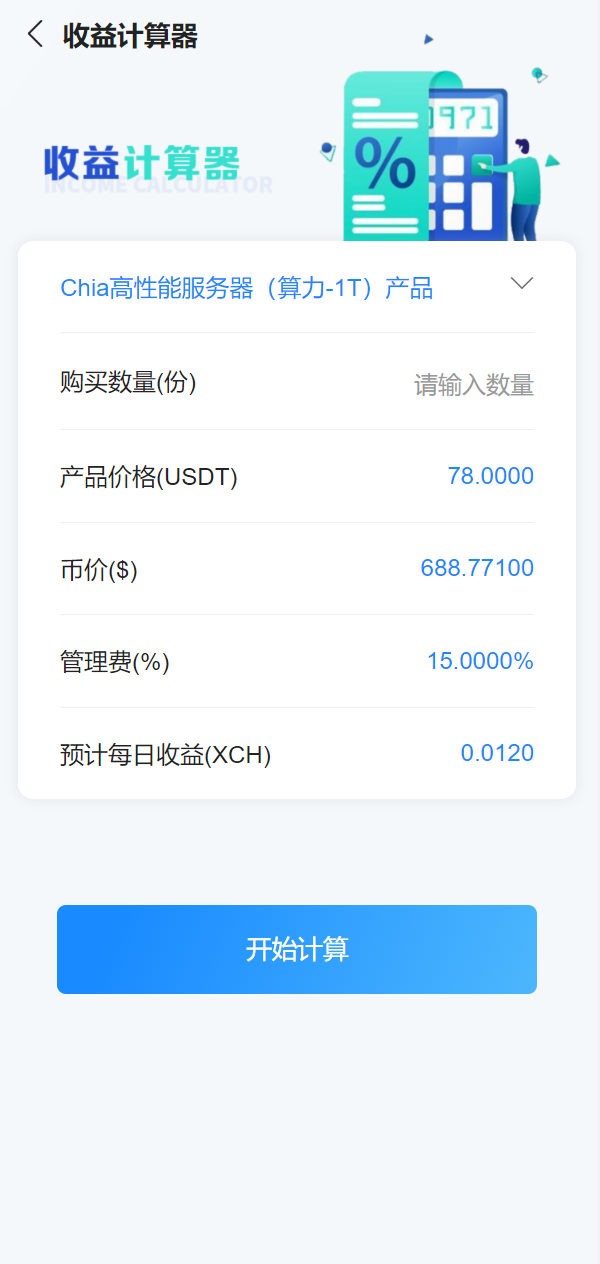The height and width of the screenshot is (1264, 600).
Task: Expand the Chia高性能服务器 product dropdown
Action: (521, 284)
